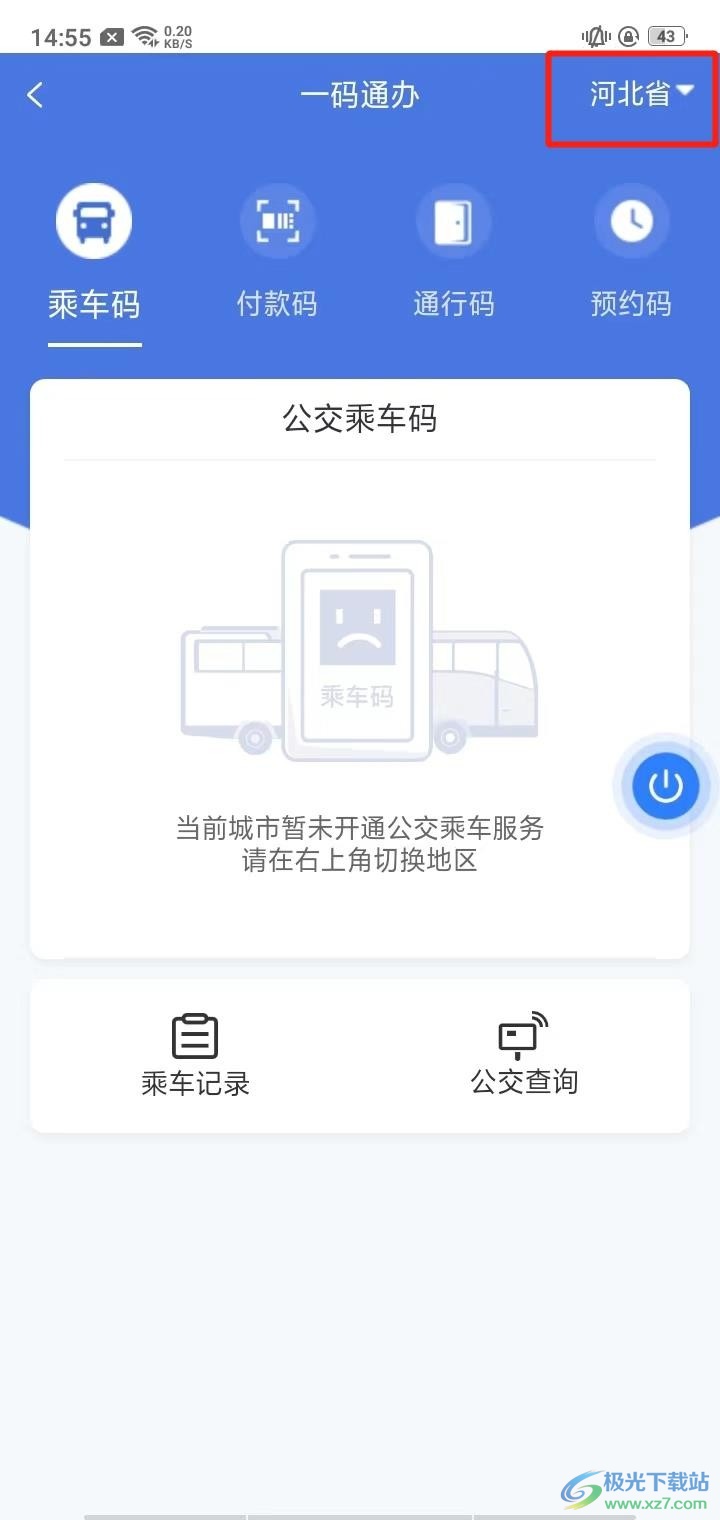Tap the floating blue power button
720x1520 pixels.
click(665, 787)
